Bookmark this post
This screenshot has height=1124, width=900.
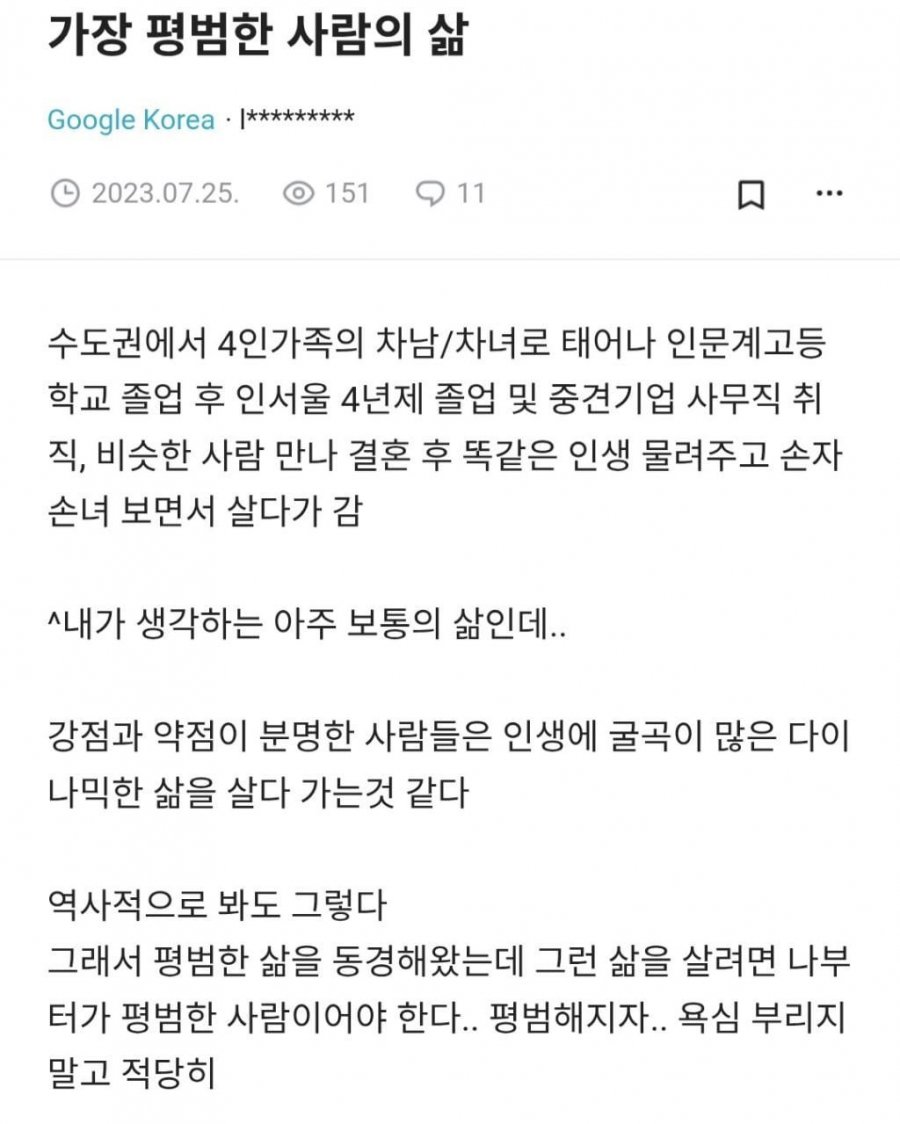[x=750, y=194]
